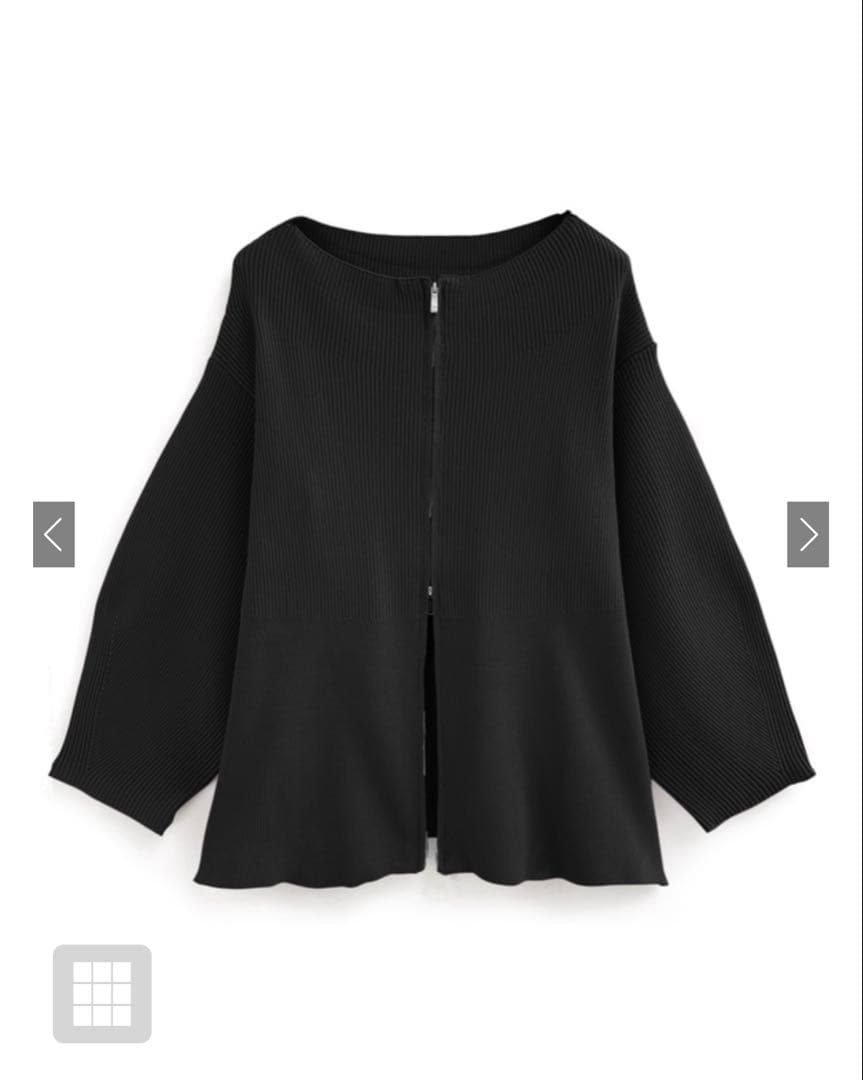Go to the previous product image

tap(54, 534)
